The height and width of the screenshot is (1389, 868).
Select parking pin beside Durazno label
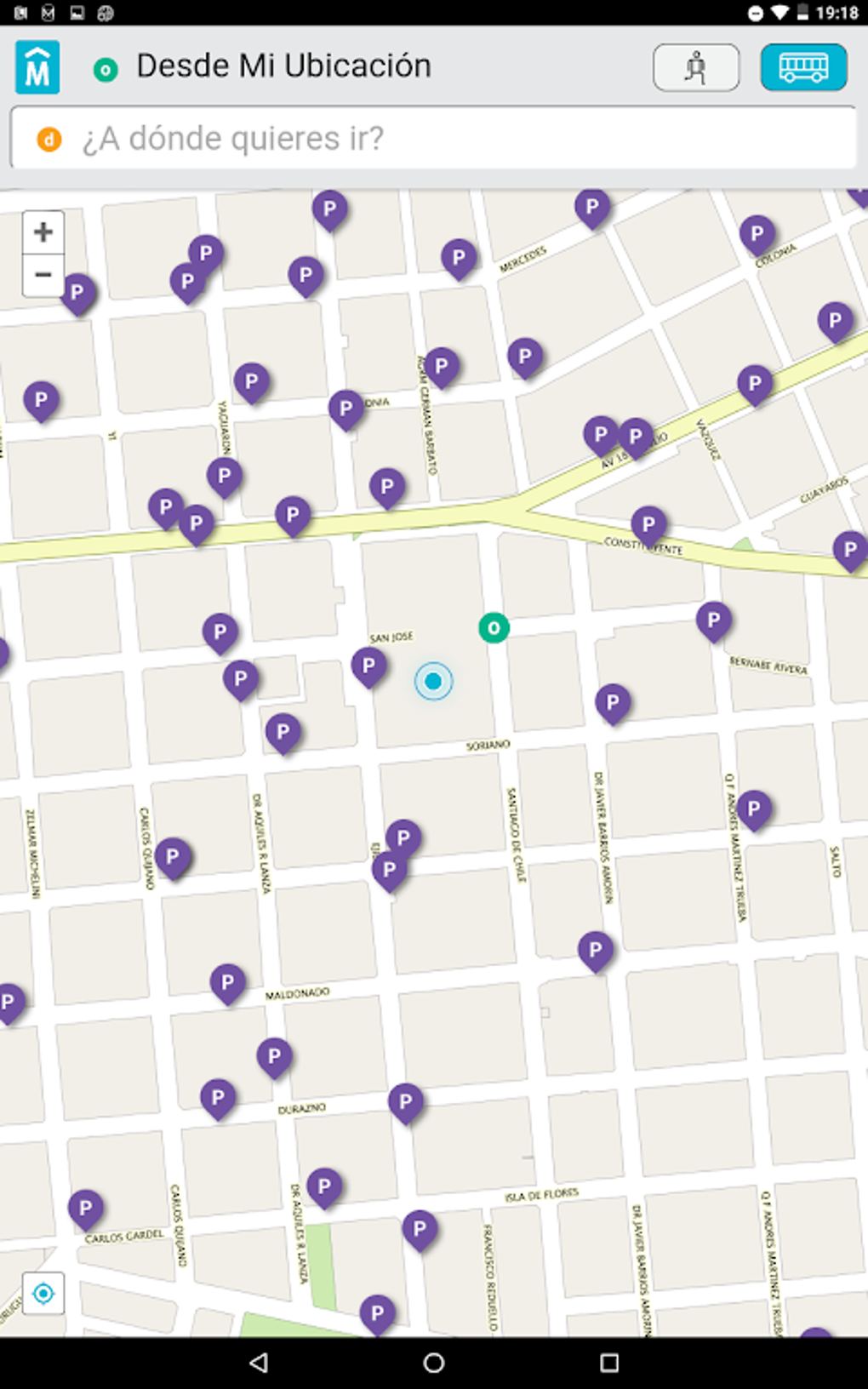[274, 1058]
